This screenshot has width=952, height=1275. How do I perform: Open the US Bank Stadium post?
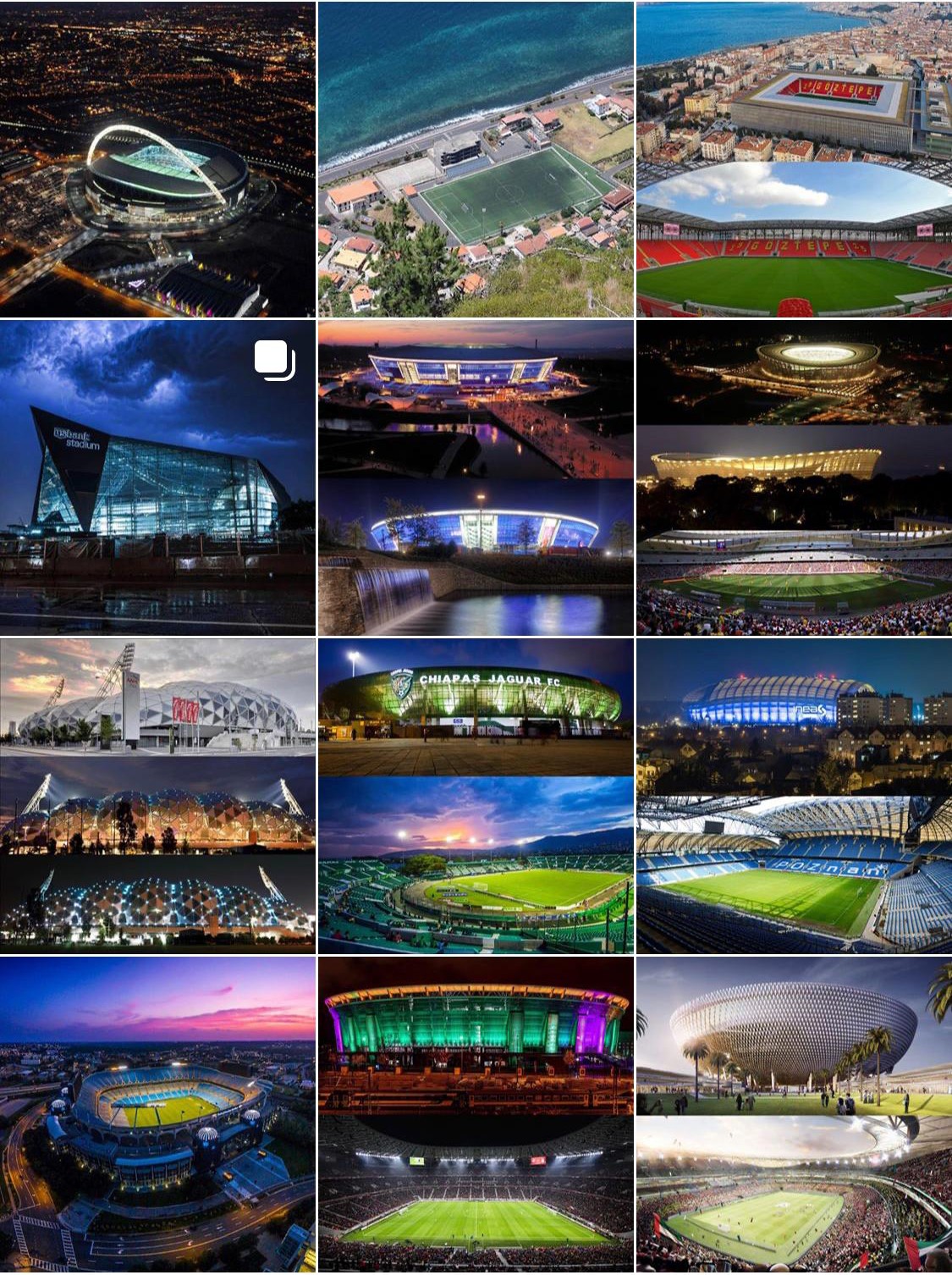(157, 474)
